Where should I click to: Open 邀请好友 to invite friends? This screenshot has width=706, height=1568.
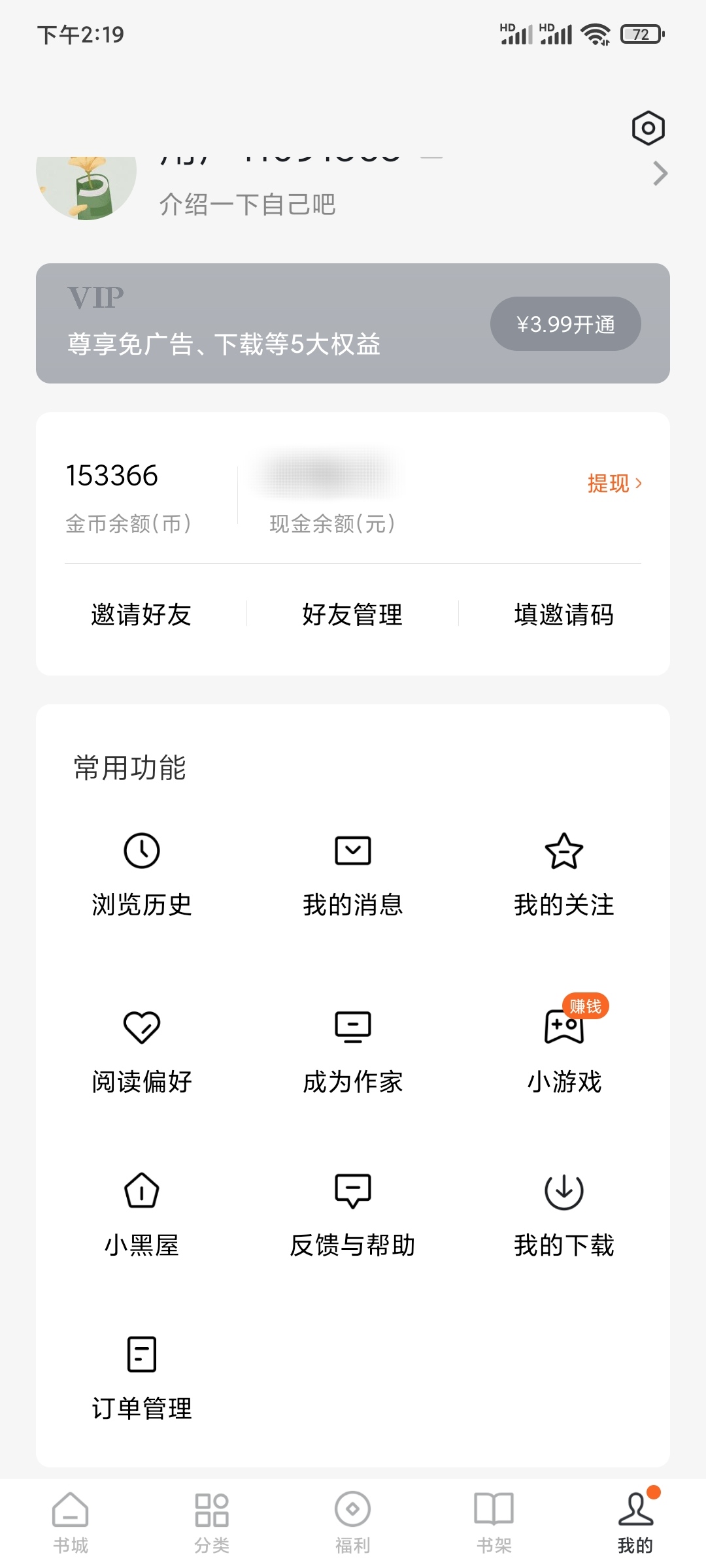141,613
